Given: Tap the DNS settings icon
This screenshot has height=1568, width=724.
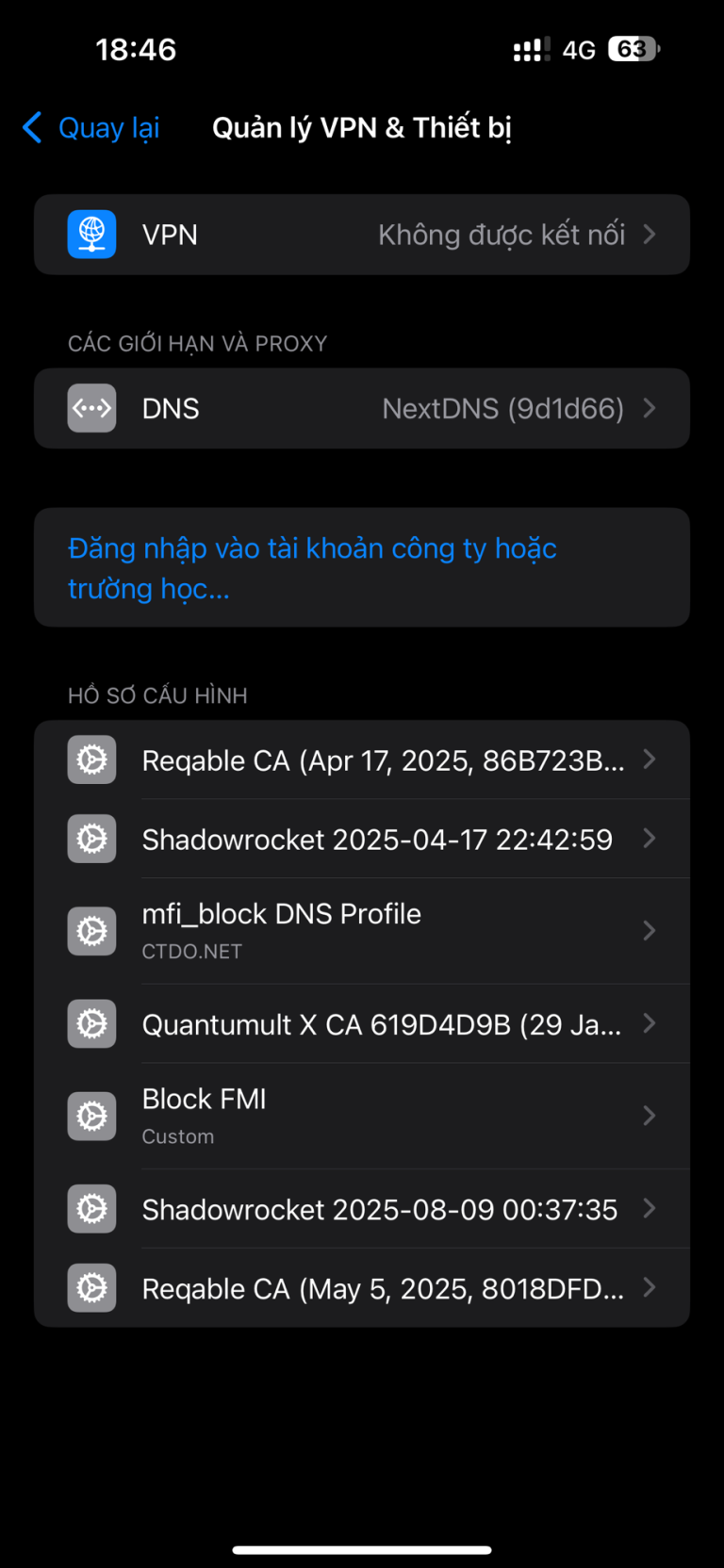Looking at the screenshot, I should pyautogui.click(x=90, y=408).
